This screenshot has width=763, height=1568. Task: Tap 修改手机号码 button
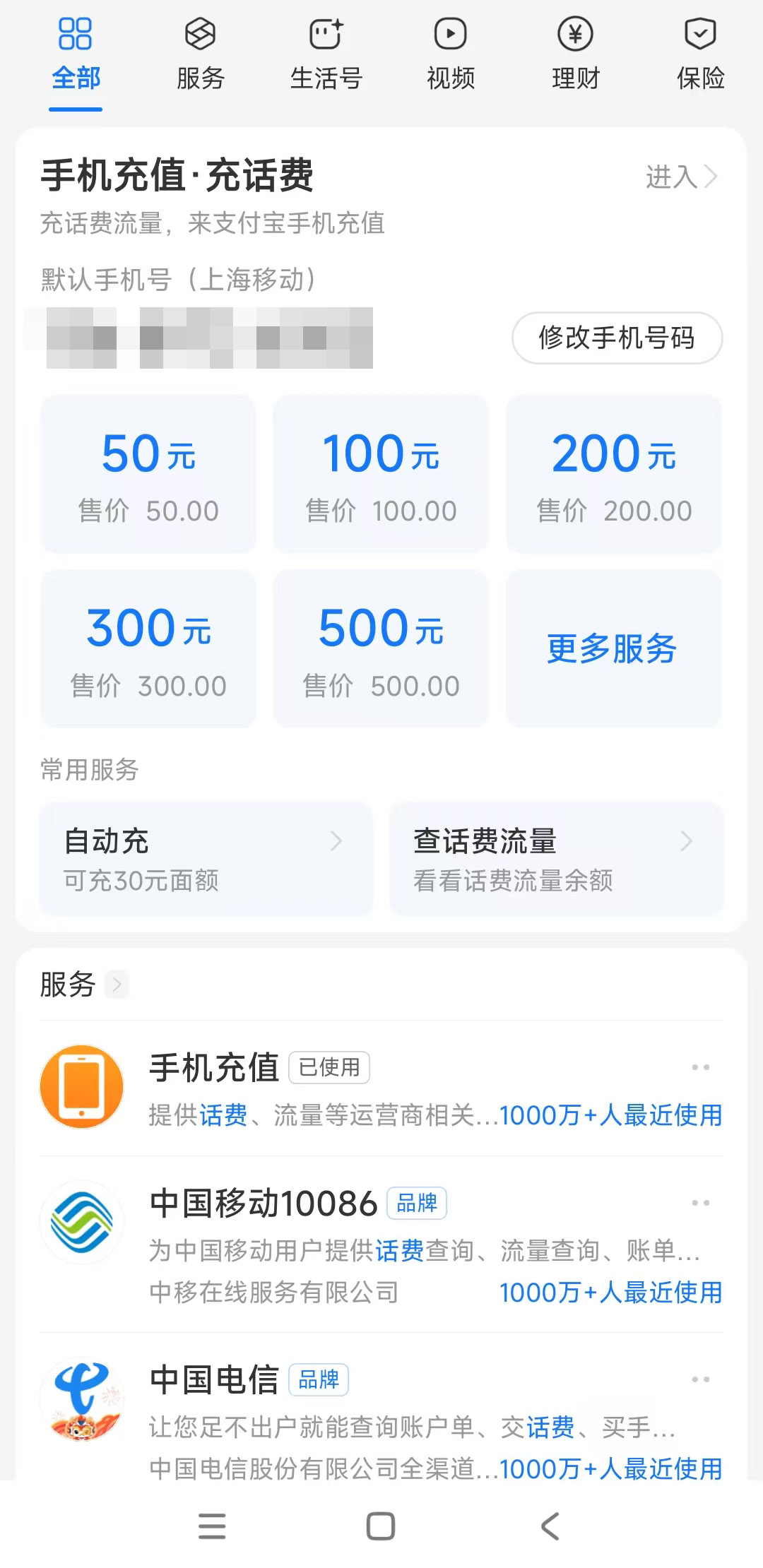point(617,338)
